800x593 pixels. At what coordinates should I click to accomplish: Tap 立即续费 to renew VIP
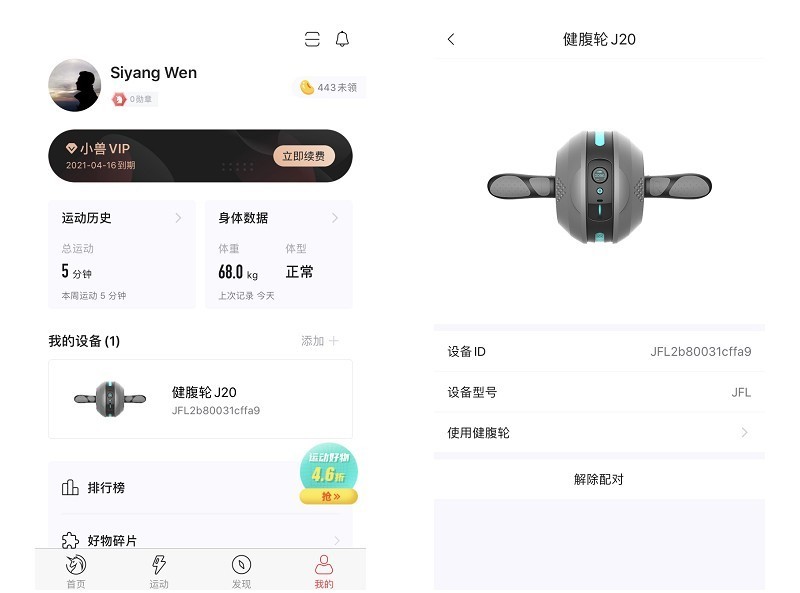click(303, 156)
